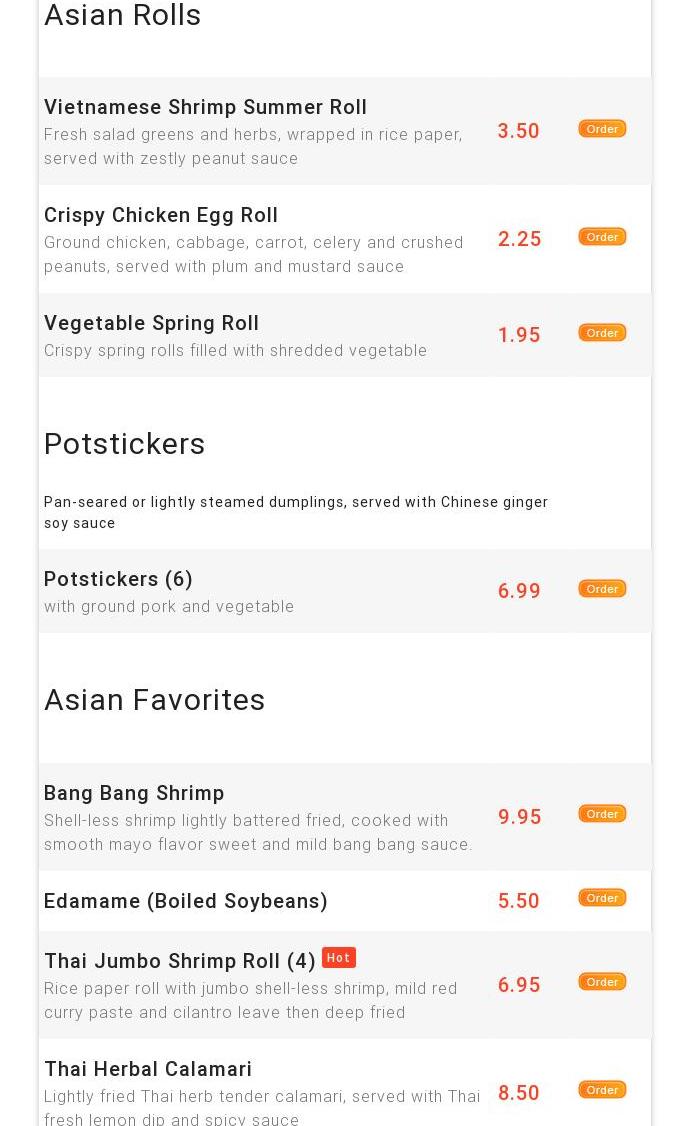Order the Thai Herbal Calamari
The image size is (690, 1126).
(602, 1090)
